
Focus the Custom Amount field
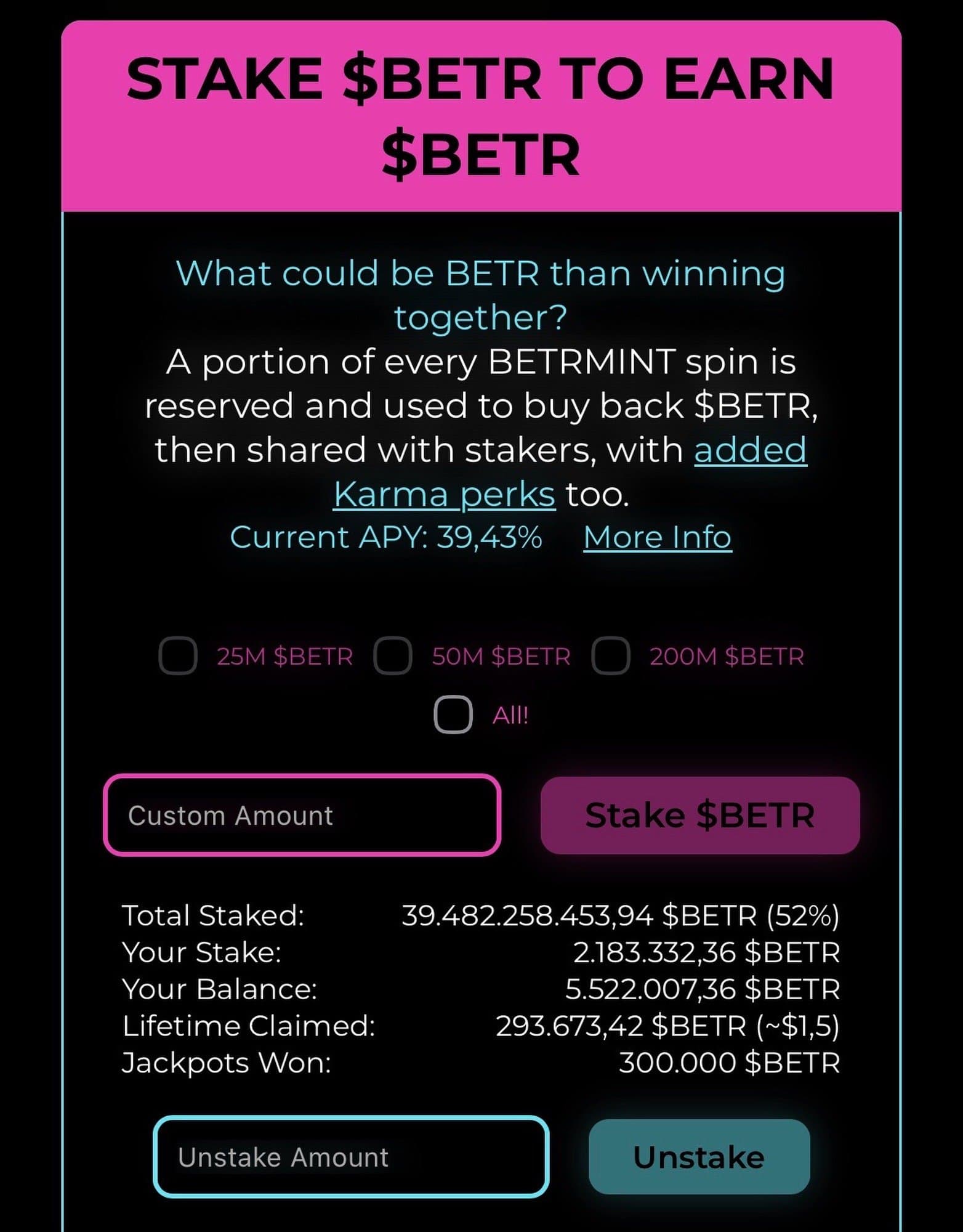coord(302,815)
